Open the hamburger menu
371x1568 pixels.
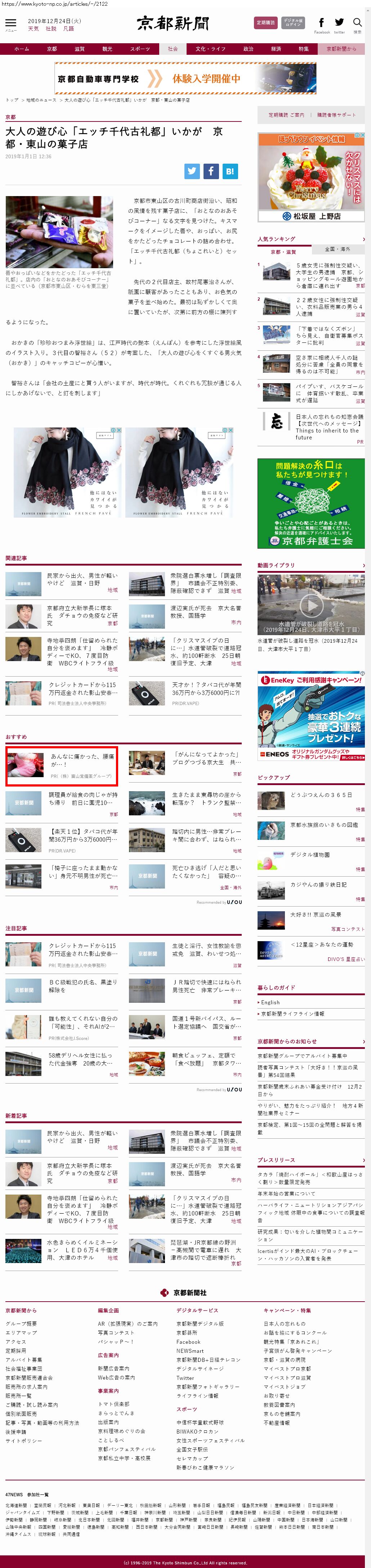click(10, 23)
